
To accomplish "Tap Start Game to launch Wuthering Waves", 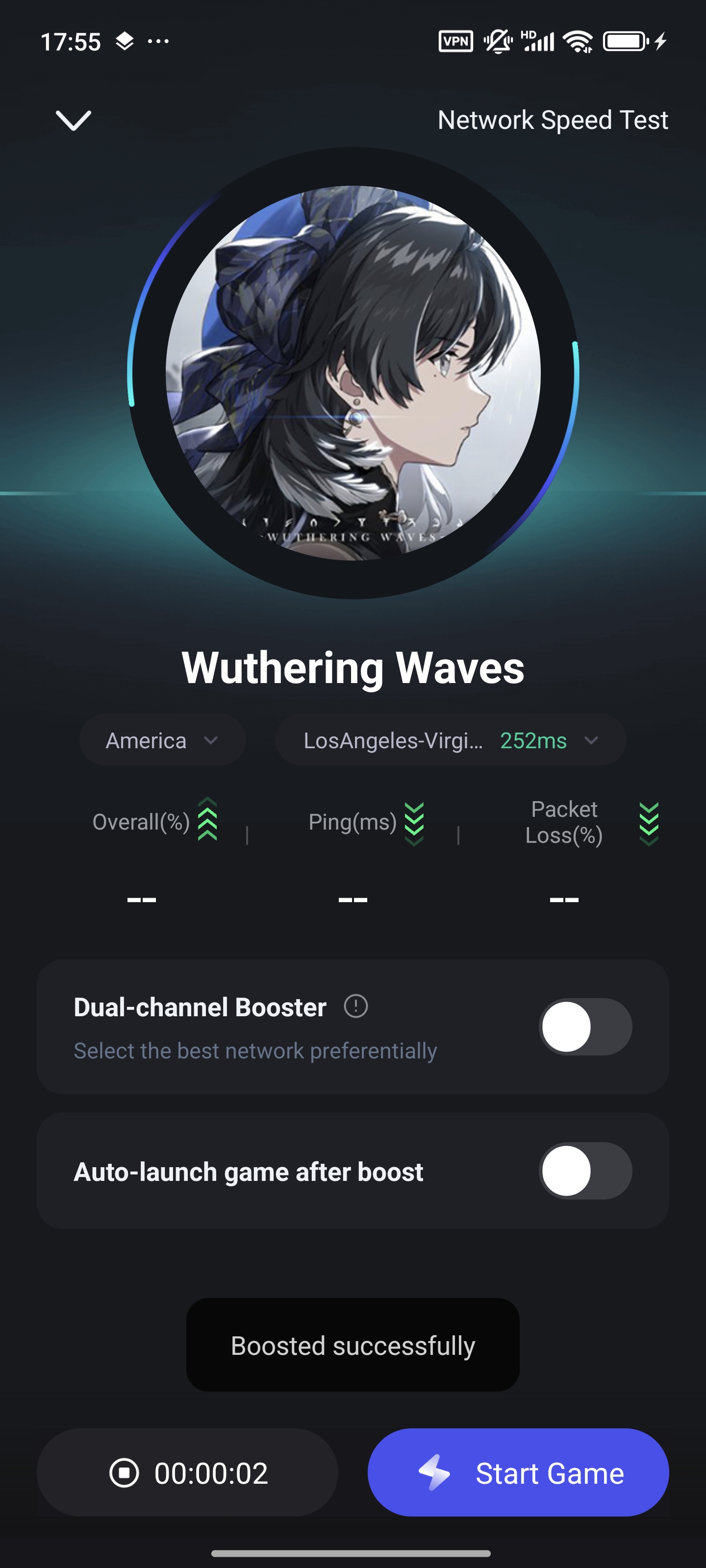I will coord(518,1473).
